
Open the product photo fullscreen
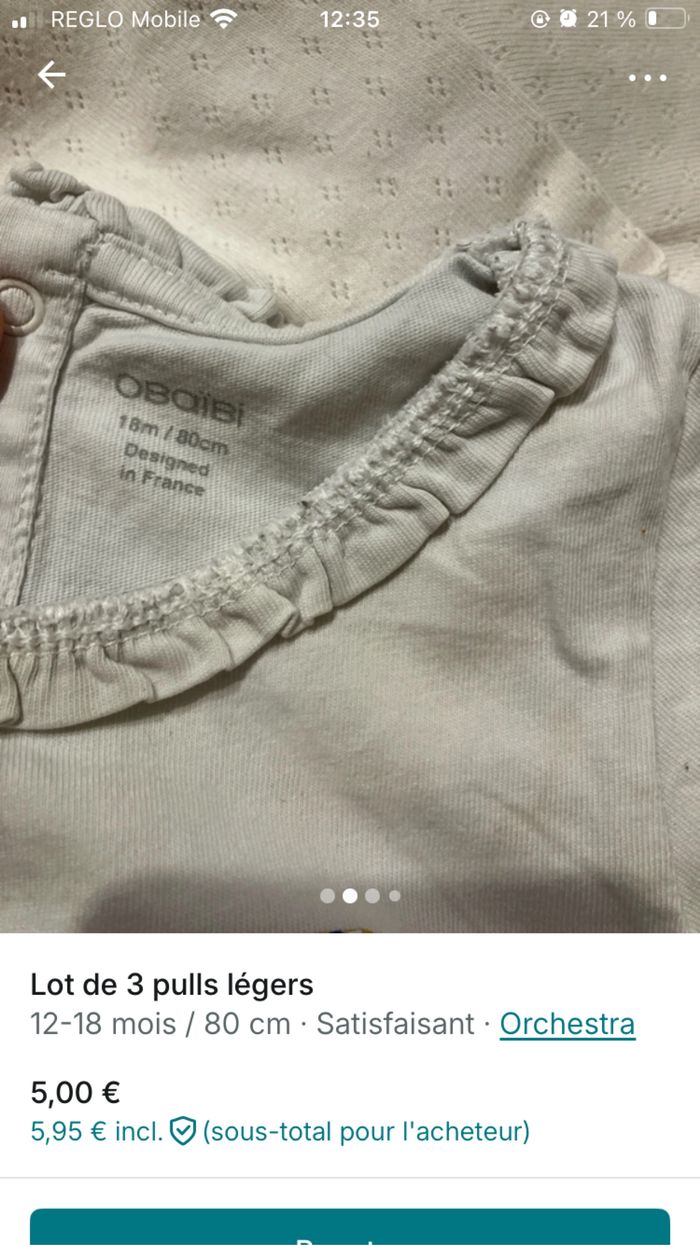point(350,500)
